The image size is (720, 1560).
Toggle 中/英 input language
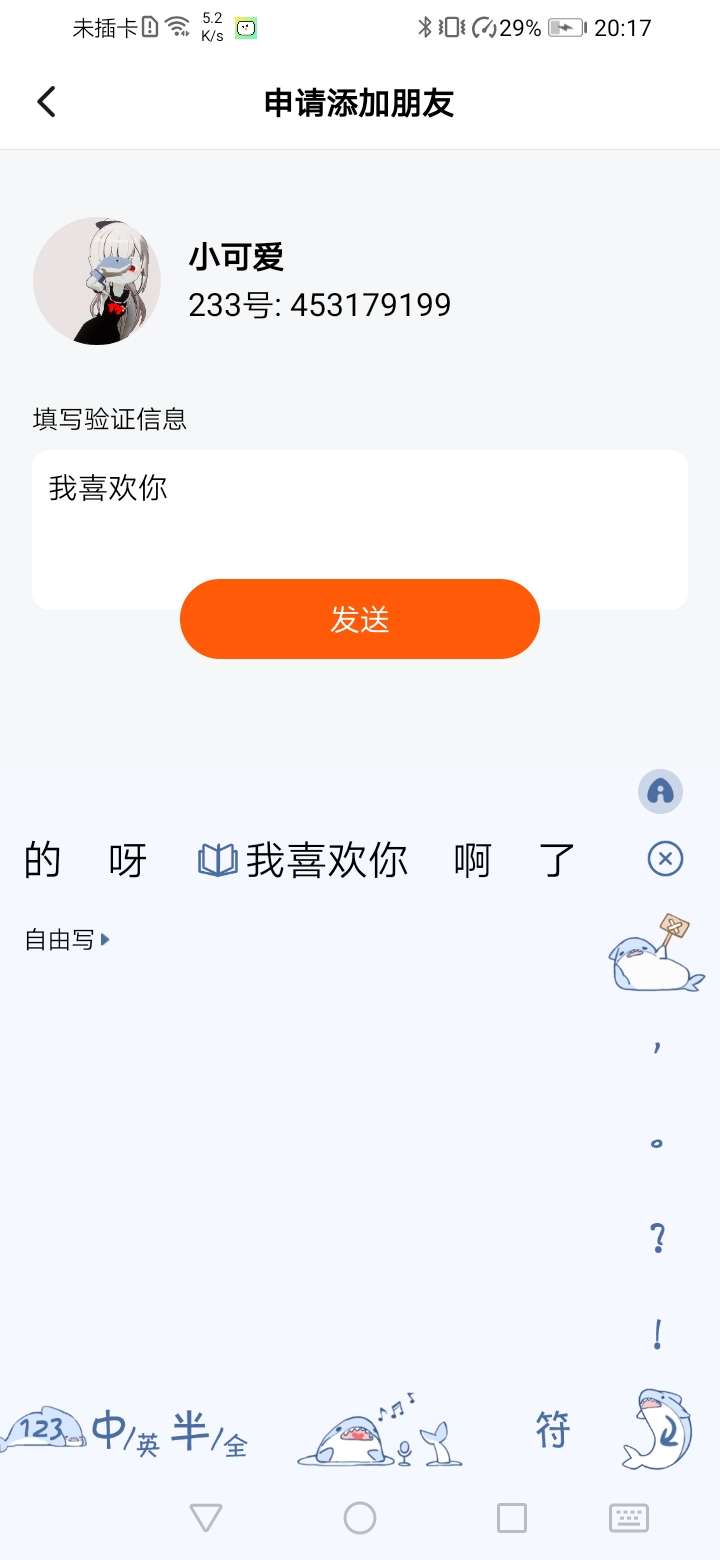click(x=125, y=1433)
